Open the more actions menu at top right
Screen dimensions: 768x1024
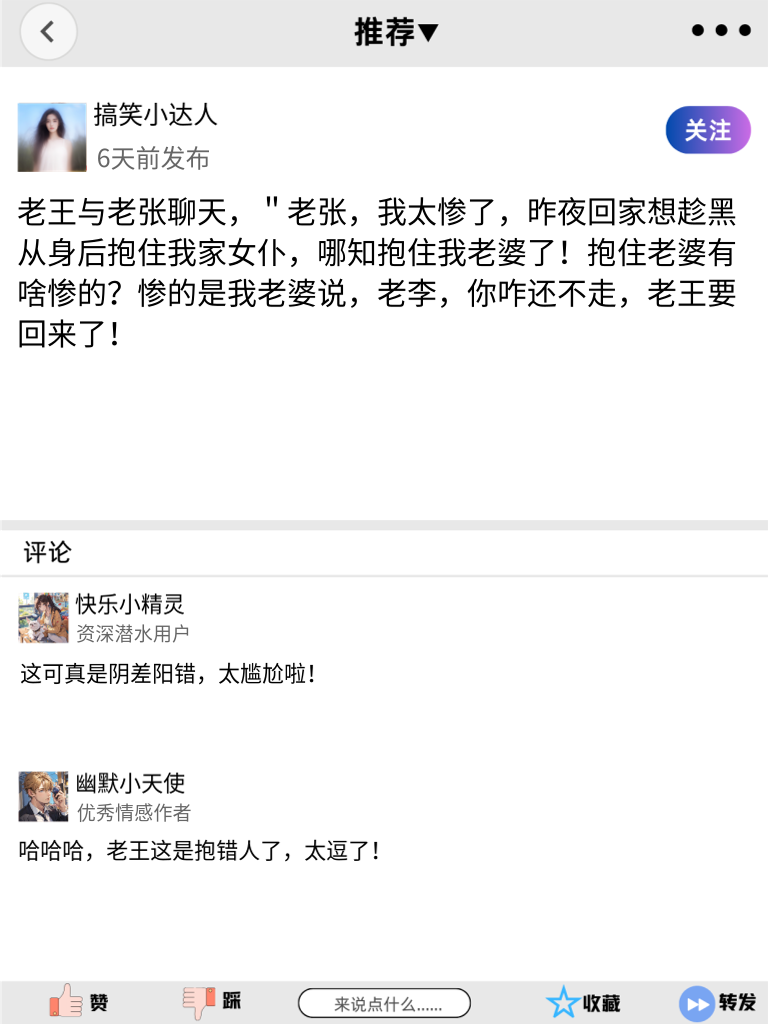click(719, 31)
